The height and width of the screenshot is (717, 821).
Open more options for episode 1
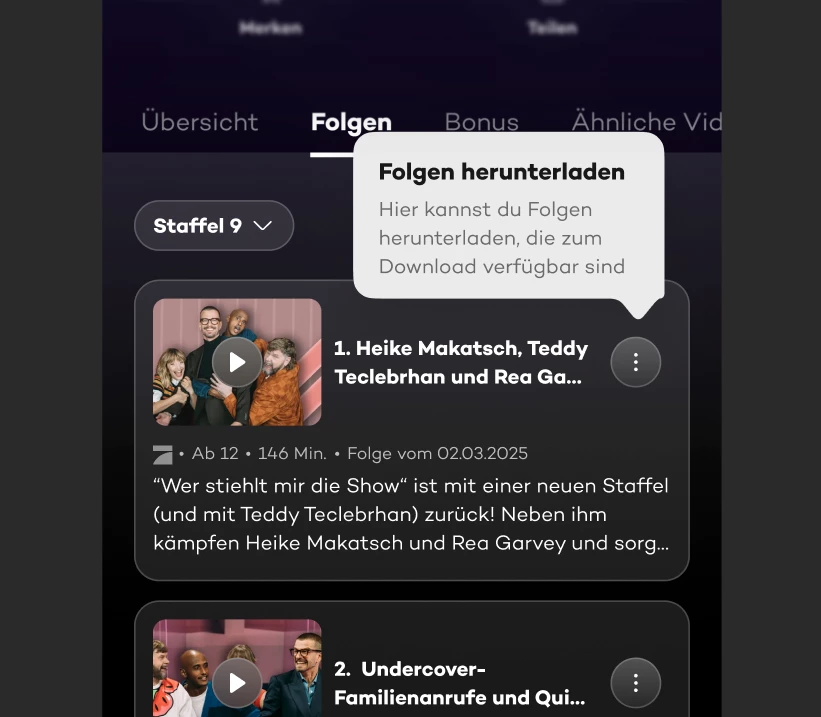[636, 362]
